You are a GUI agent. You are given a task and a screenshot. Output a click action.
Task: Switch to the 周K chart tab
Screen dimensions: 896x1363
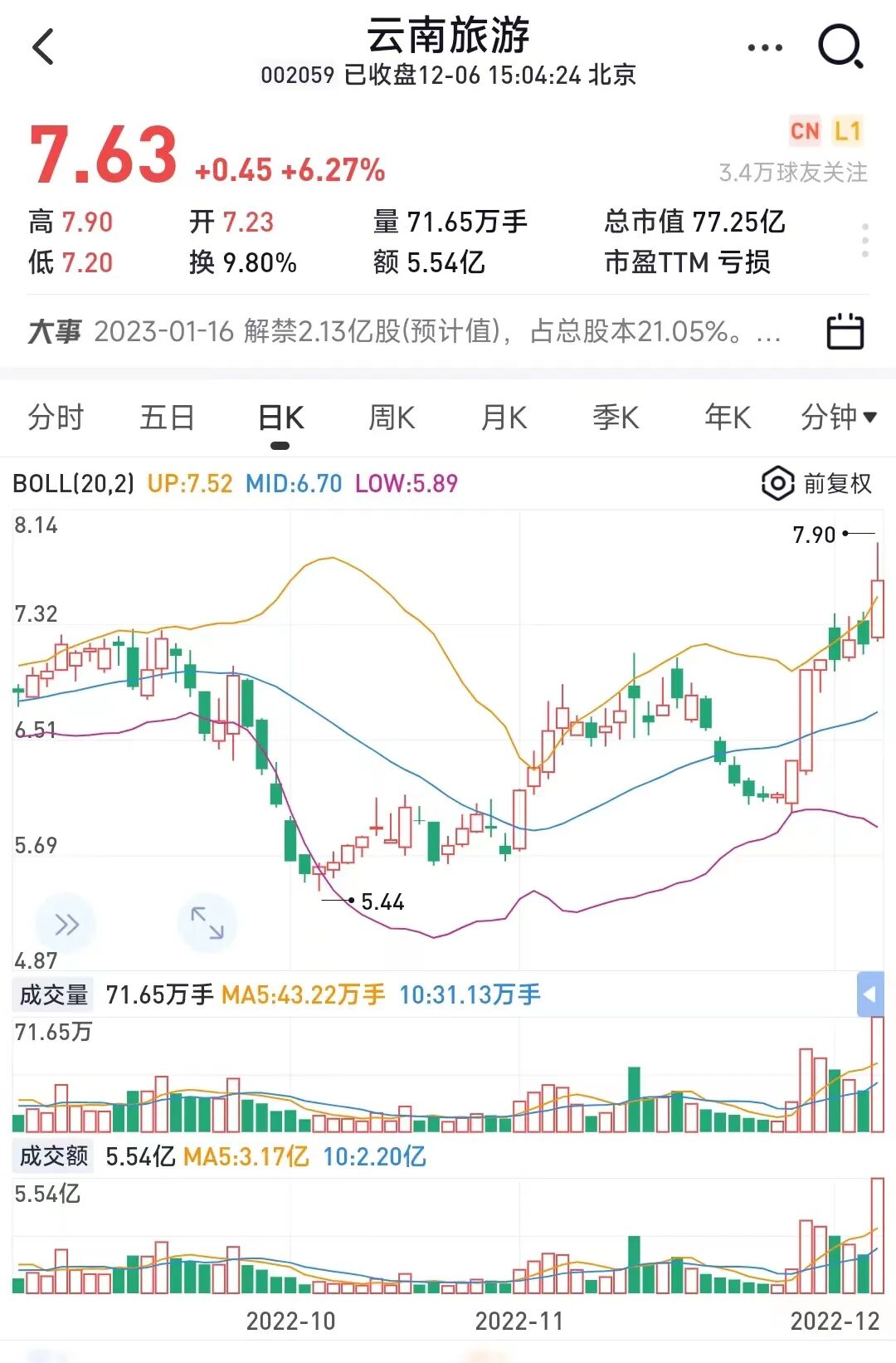pos(392,418)
